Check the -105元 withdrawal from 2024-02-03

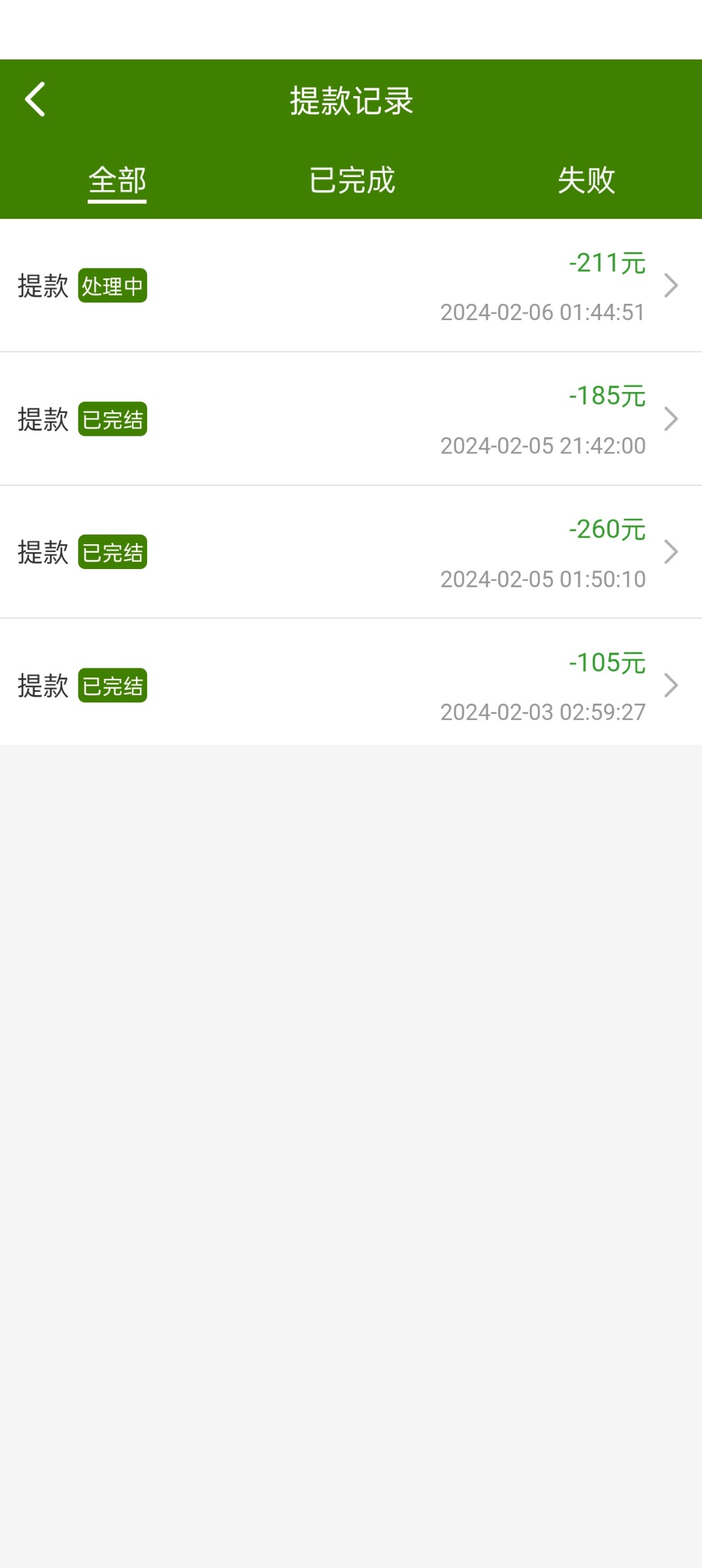[x=351, y=685]
